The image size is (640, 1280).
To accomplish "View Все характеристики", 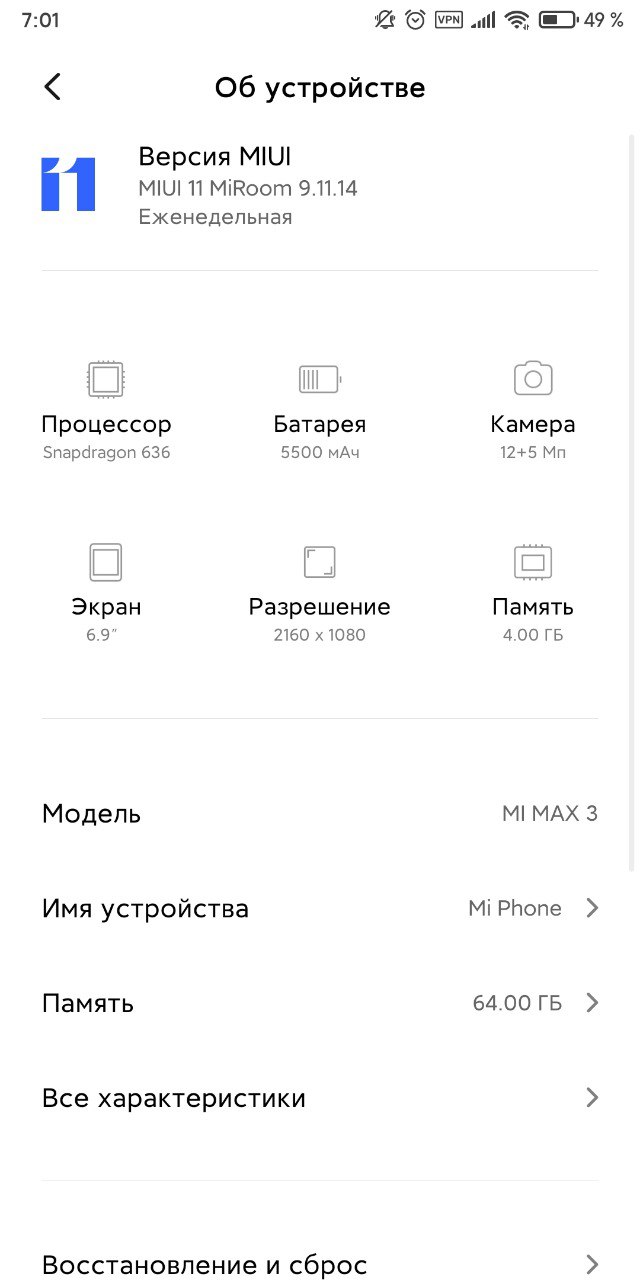I will point(320,1098).
